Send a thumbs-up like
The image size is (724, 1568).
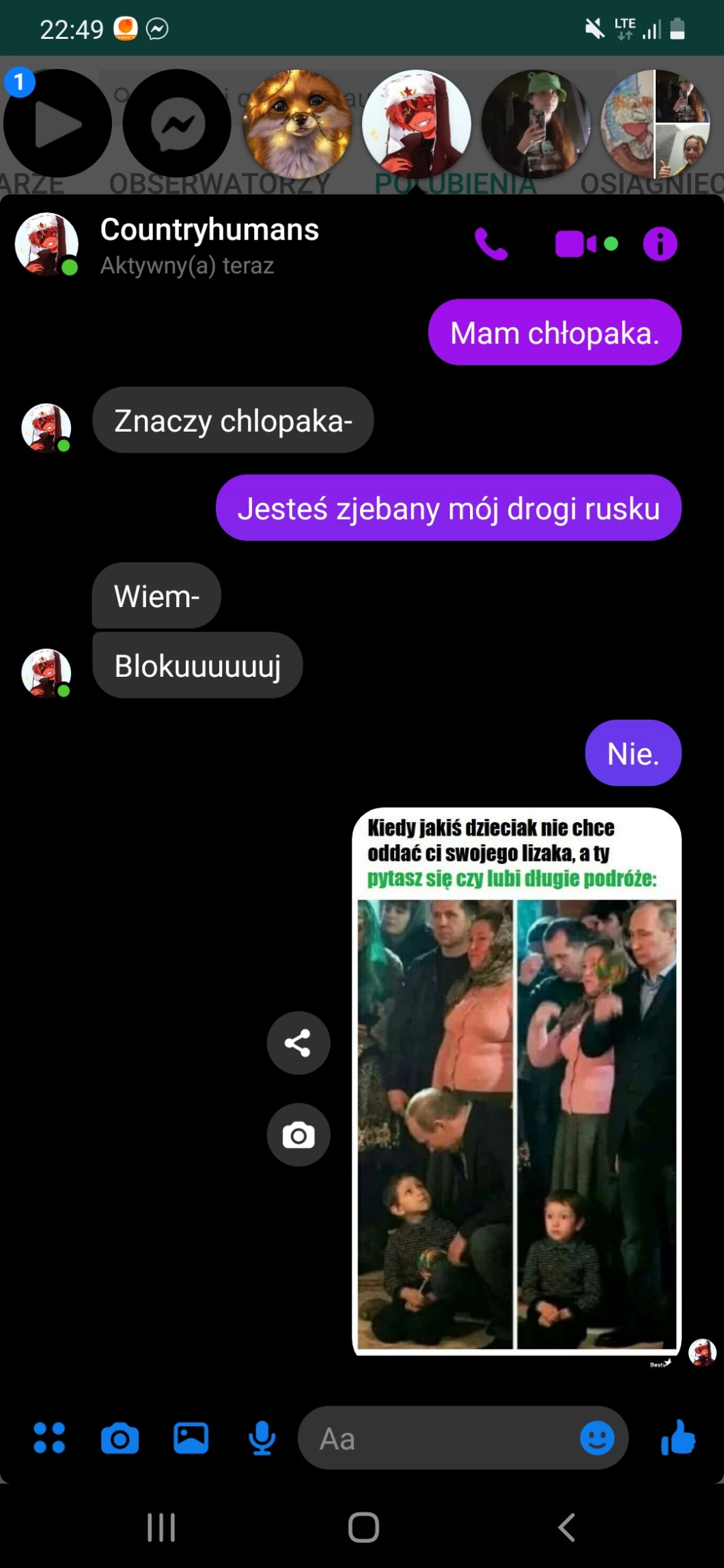678,1438
